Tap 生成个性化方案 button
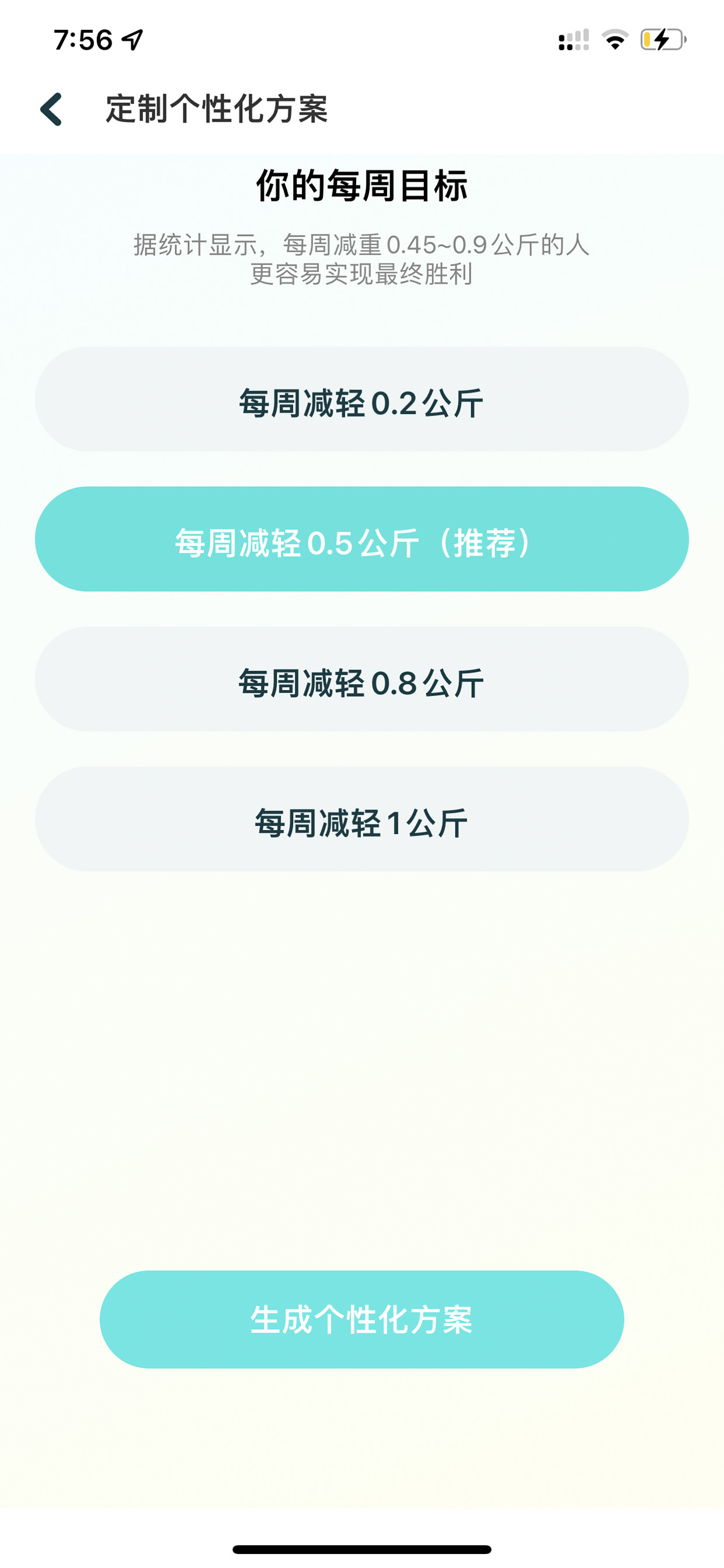Viewport: 724px width, 1568px height. click(x=361, y=1320)
